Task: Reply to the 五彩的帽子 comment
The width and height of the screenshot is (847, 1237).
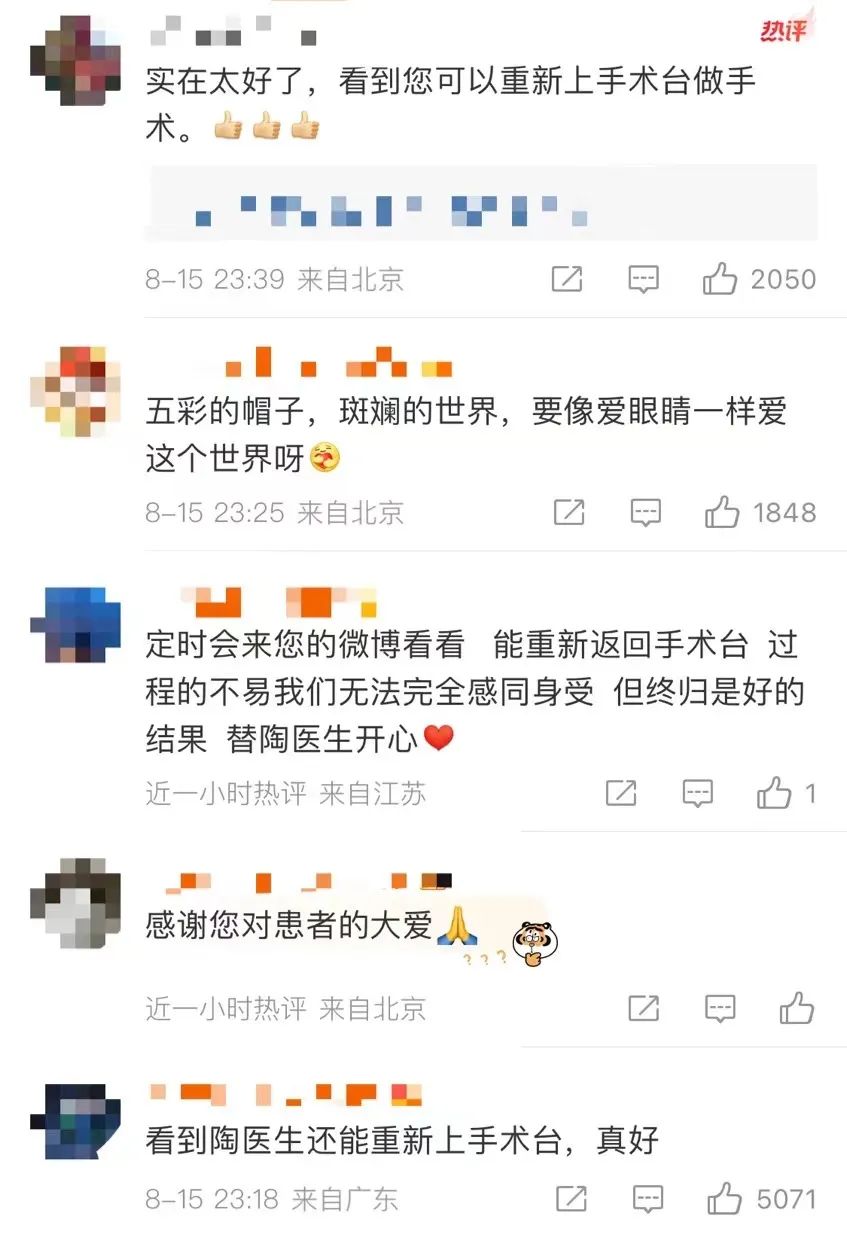Action: (x=646, y=513)
